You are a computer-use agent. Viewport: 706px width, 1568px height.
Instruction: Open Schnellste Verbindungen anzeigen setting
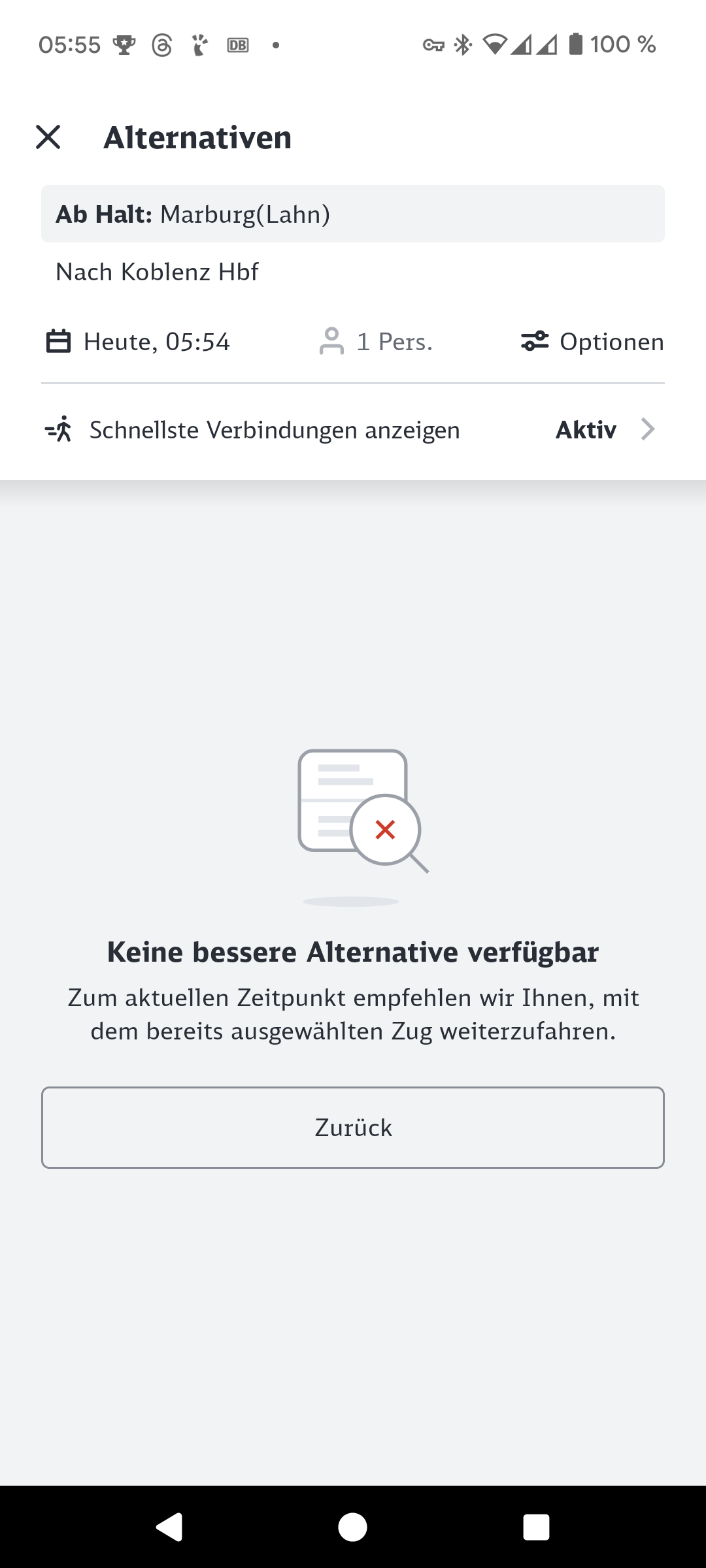353,430
